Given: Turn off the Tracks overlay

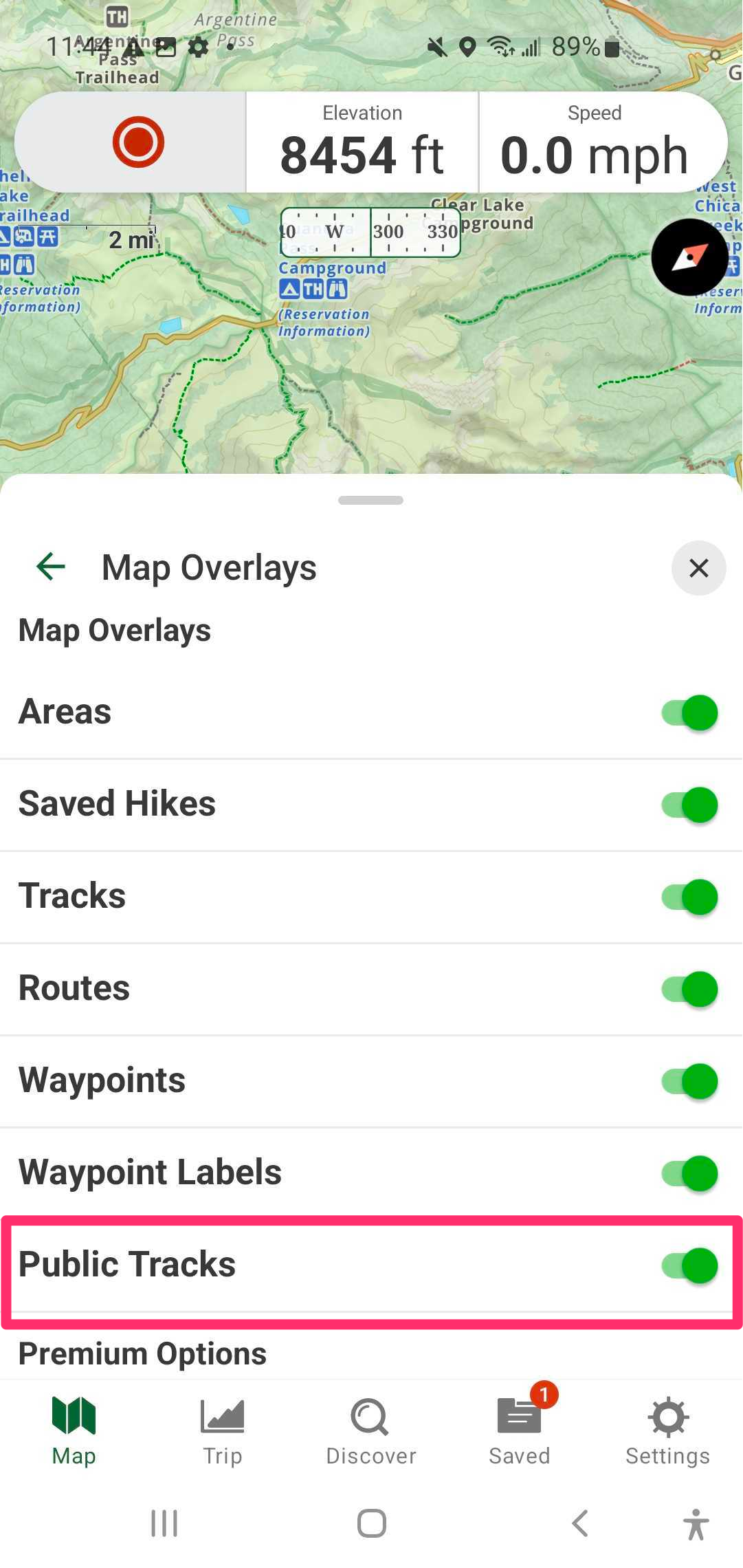Looking at the screenshot, I should [x=689, y=897].
